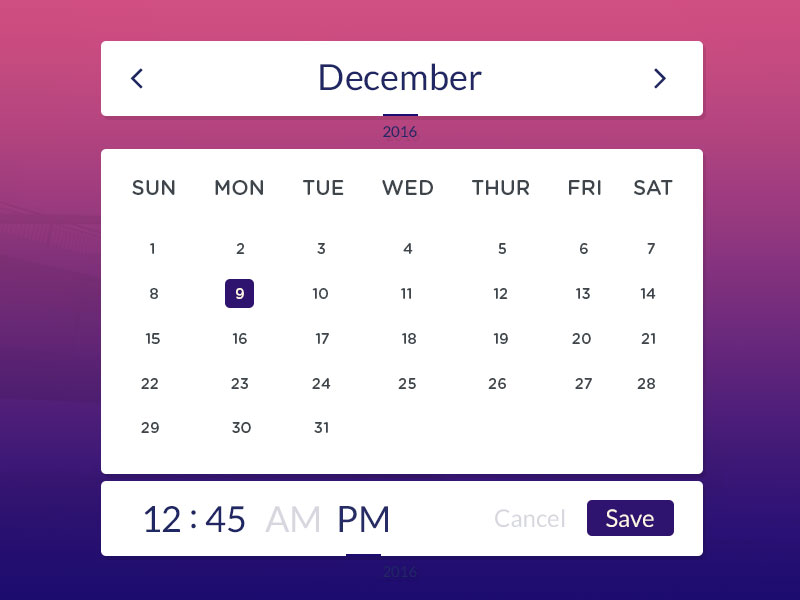
Task: Cancel the date selection
Action: pos(530,519)
